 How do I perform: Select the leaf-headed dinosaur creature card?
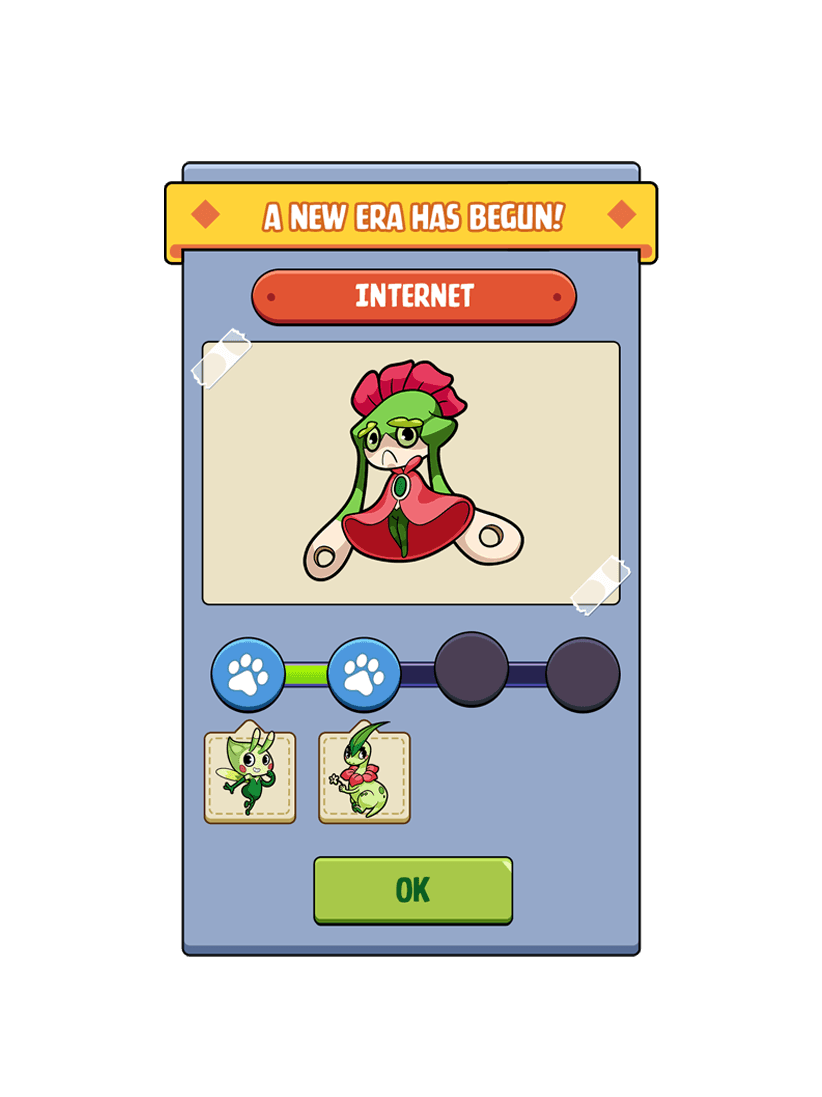[364, 777]
